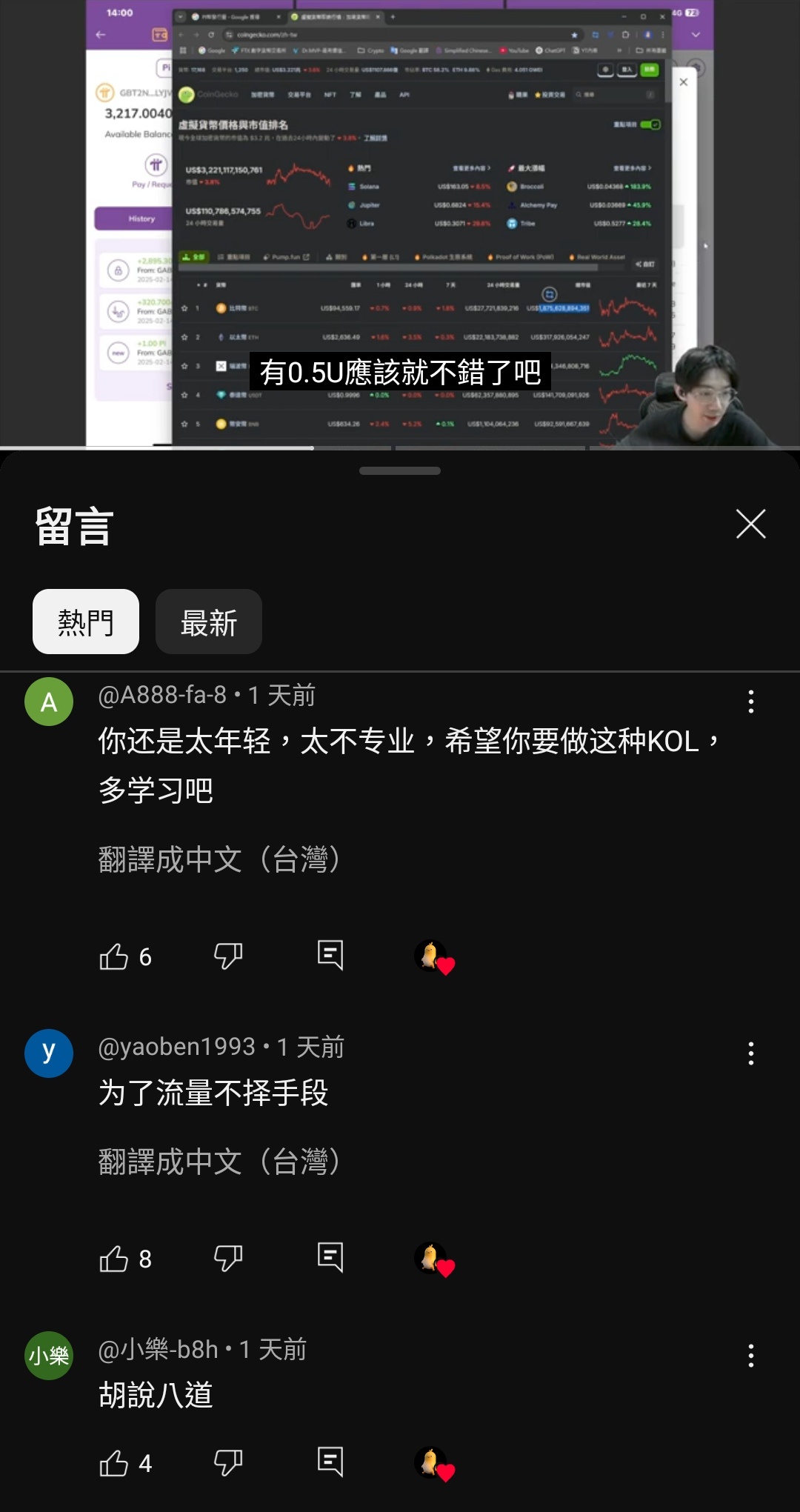
Task: Open options menu for @A888-fa-8's comment
Action: click(x=751, y=702)
